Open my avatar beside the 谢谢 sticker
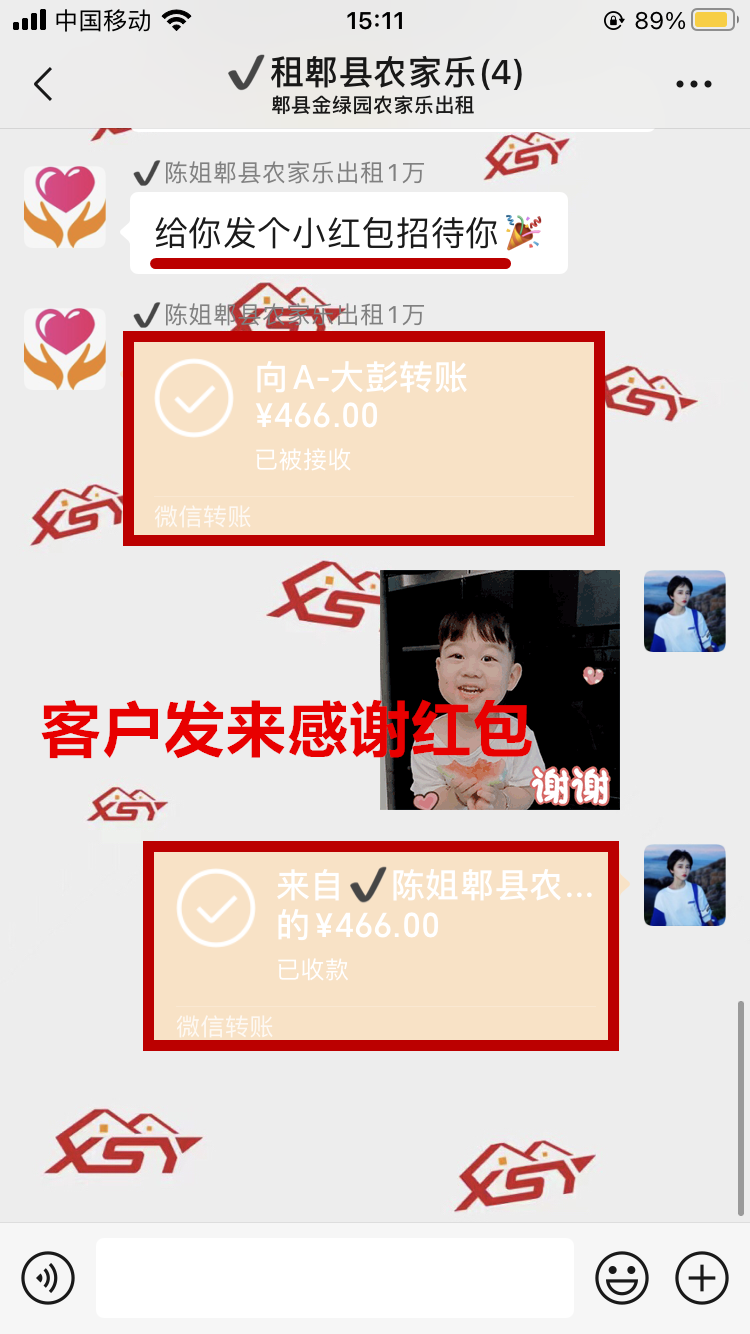The height and width of the screenshot is (1334, 750). 684,611
